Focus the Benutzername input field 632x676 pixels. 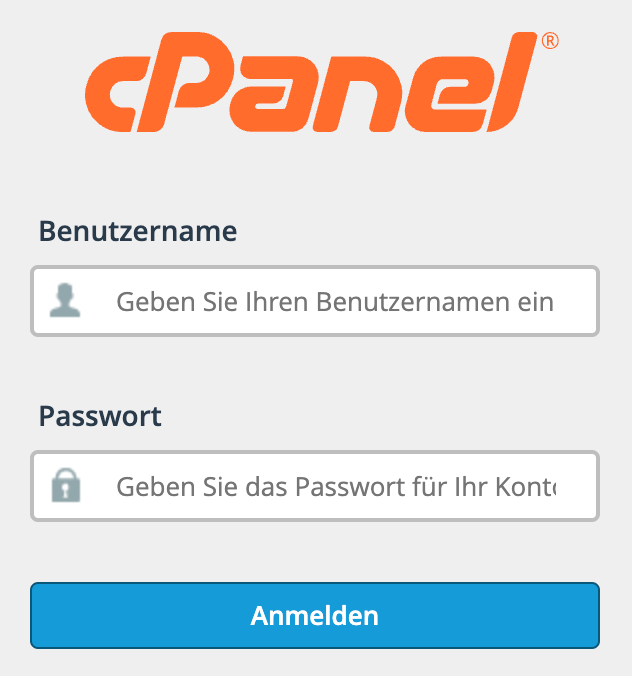(x=334, y=301)
